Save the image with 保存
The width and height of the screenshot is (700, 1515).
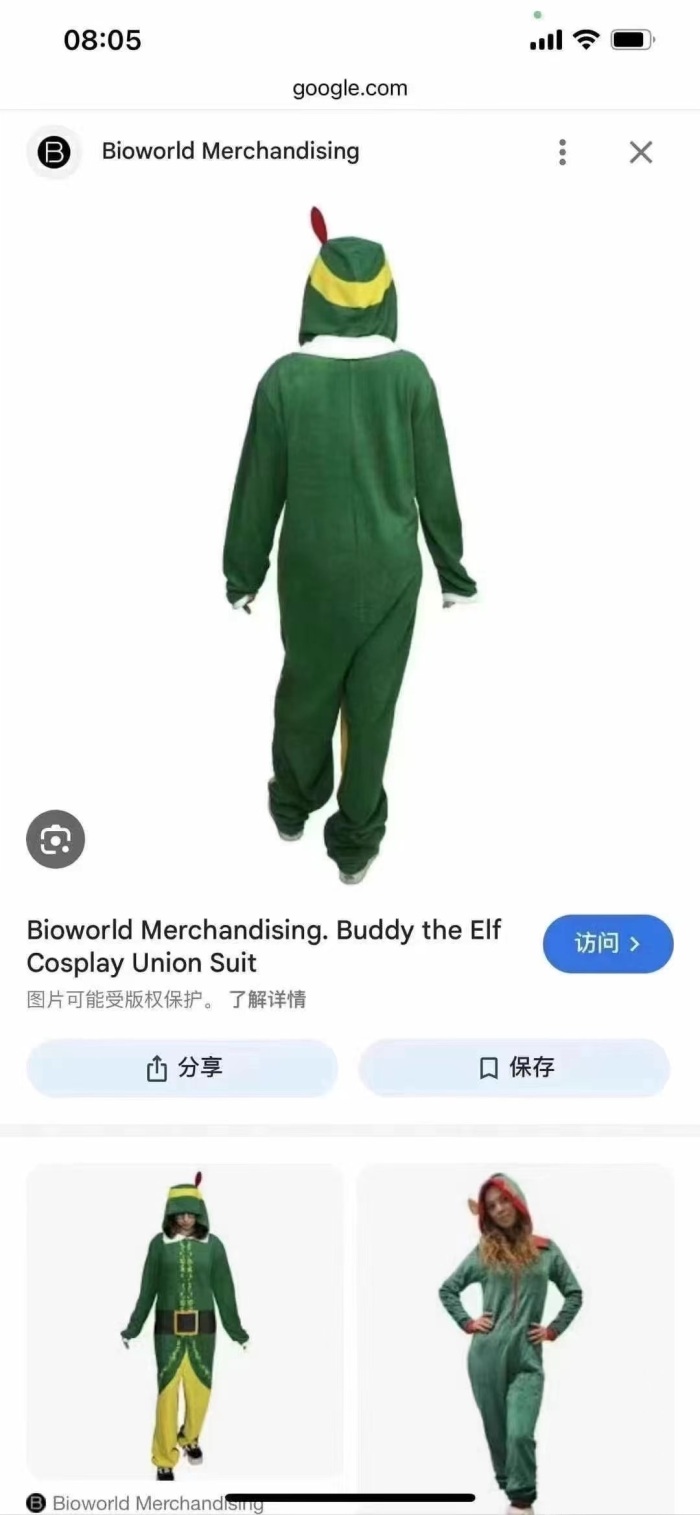(x=514, y=1068)
